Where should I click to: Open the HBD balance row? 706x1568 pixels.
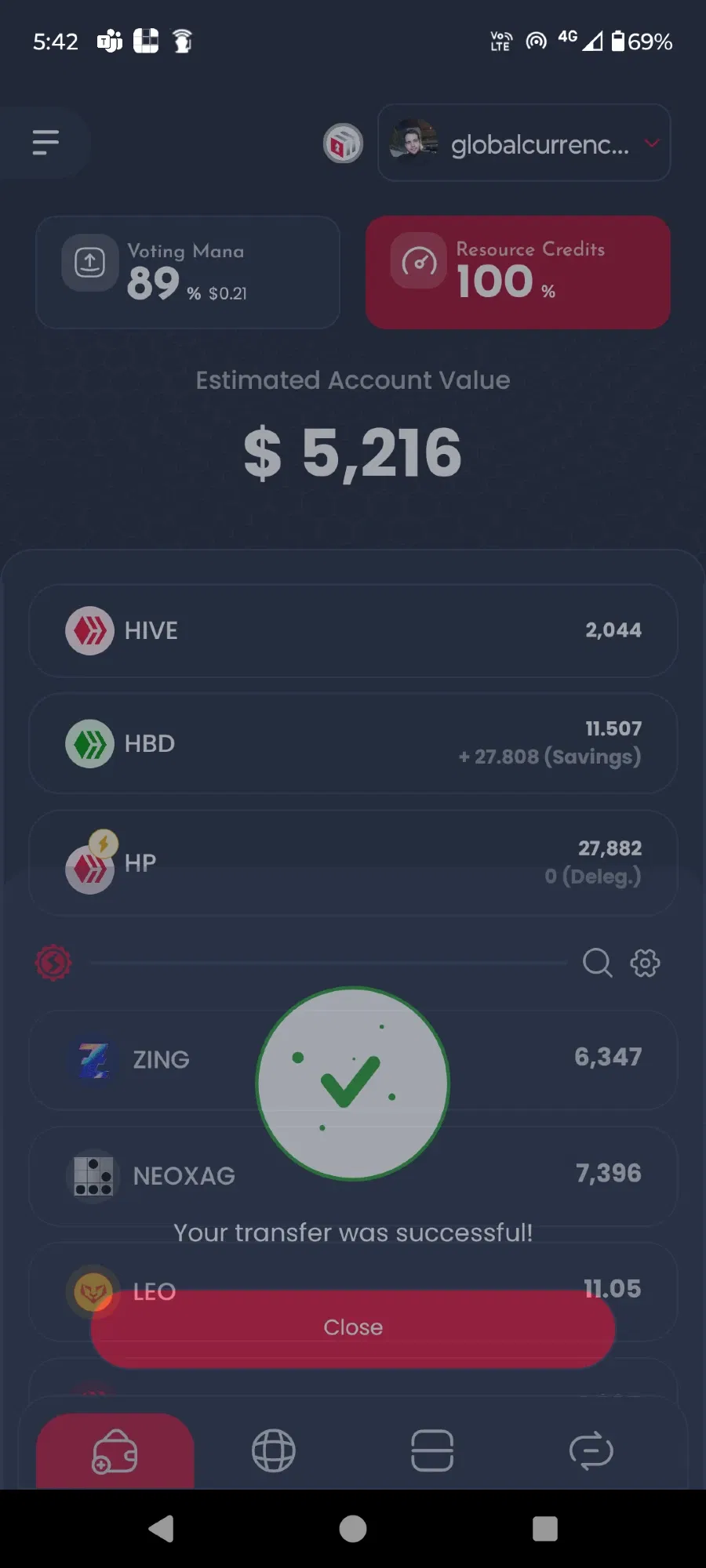pos(353,743)
